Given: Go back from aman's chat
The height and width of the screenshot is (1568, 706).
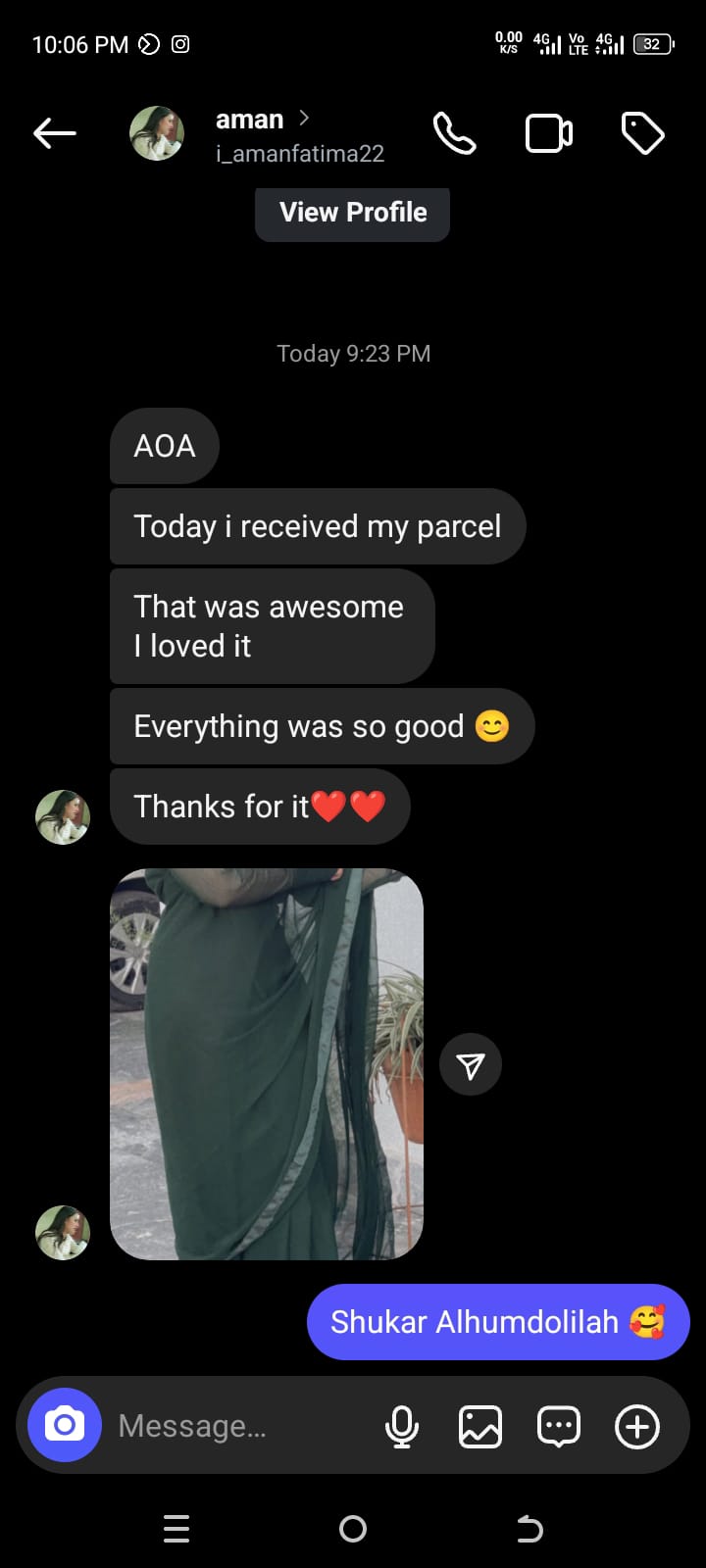Looking at the screenshot, I should (55, 133).
